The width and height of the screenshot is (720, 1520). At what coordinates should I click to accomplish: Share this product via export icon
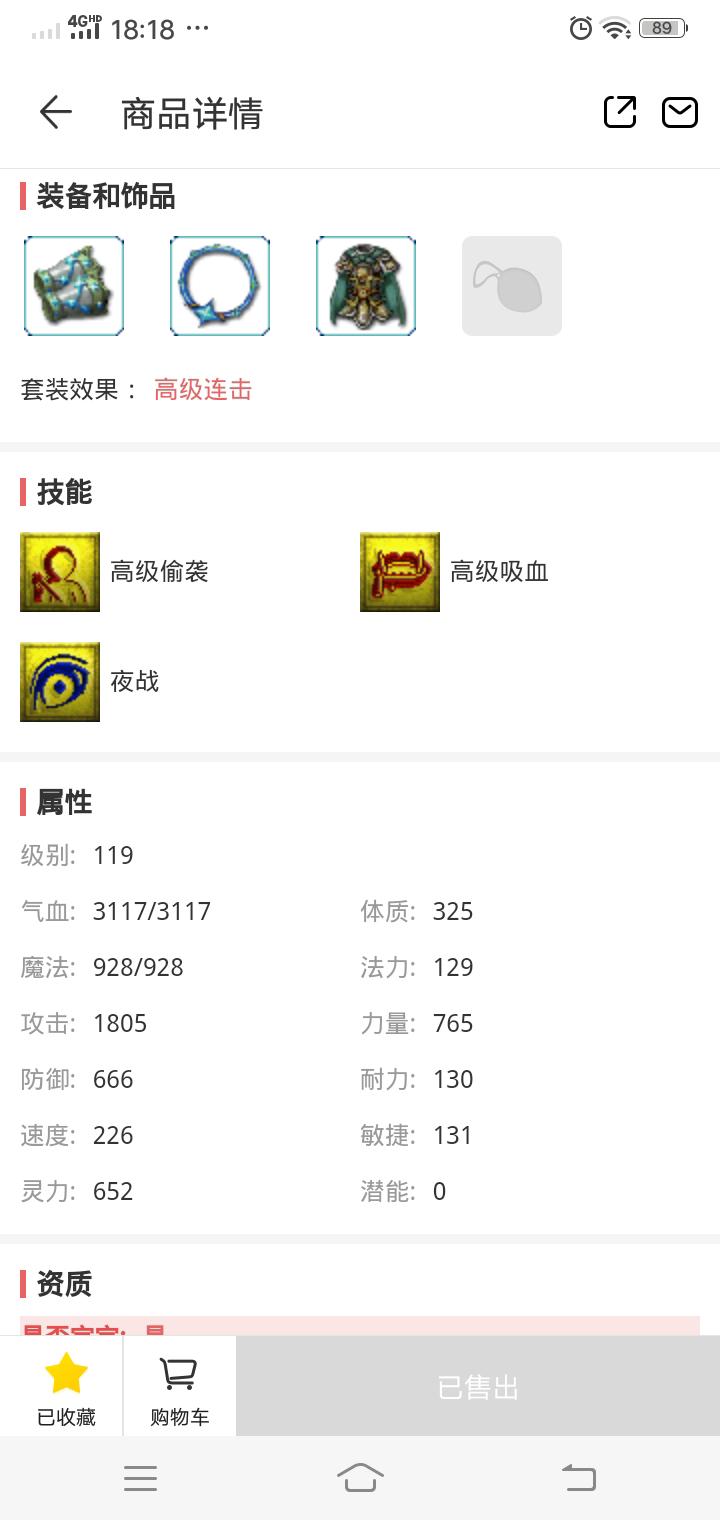coord(620,113)
